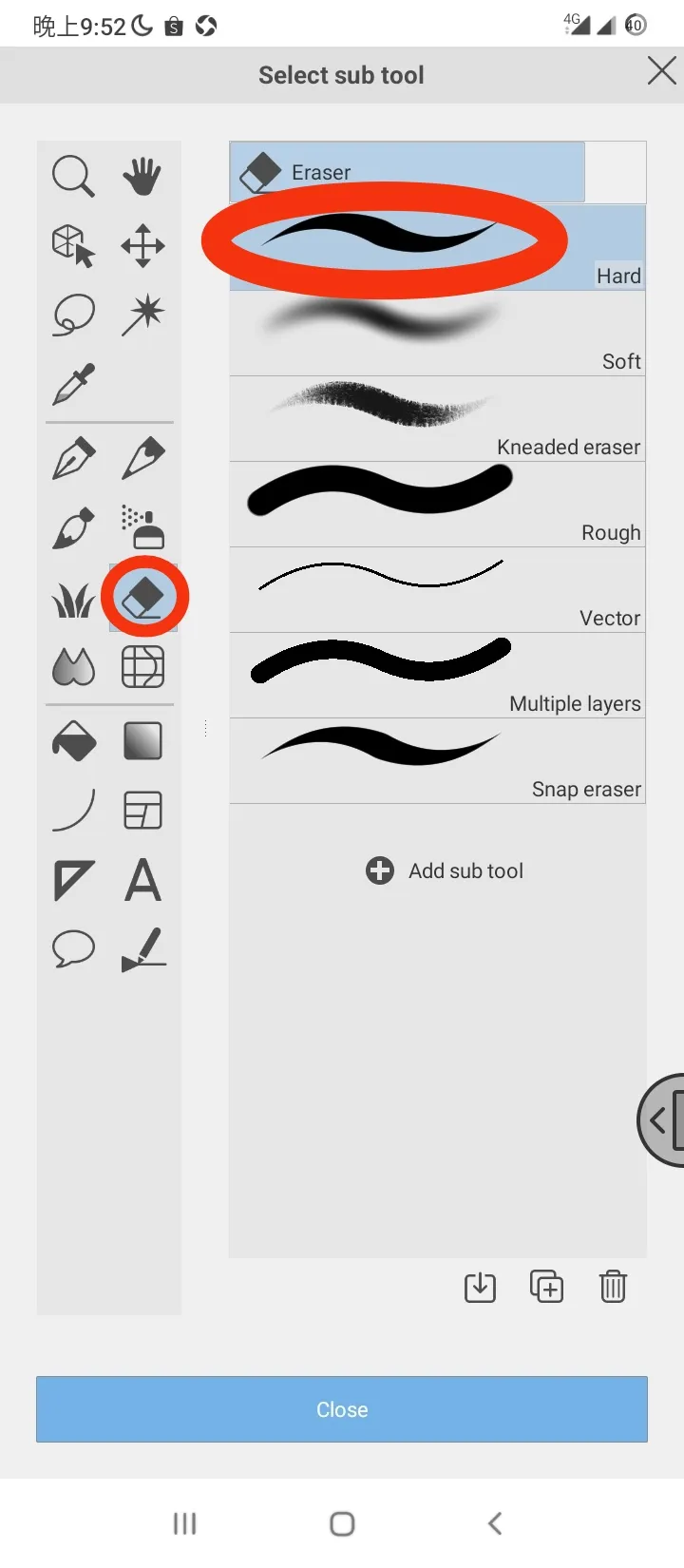Close the Select sub tool dialog

click(x=661, y=71)
